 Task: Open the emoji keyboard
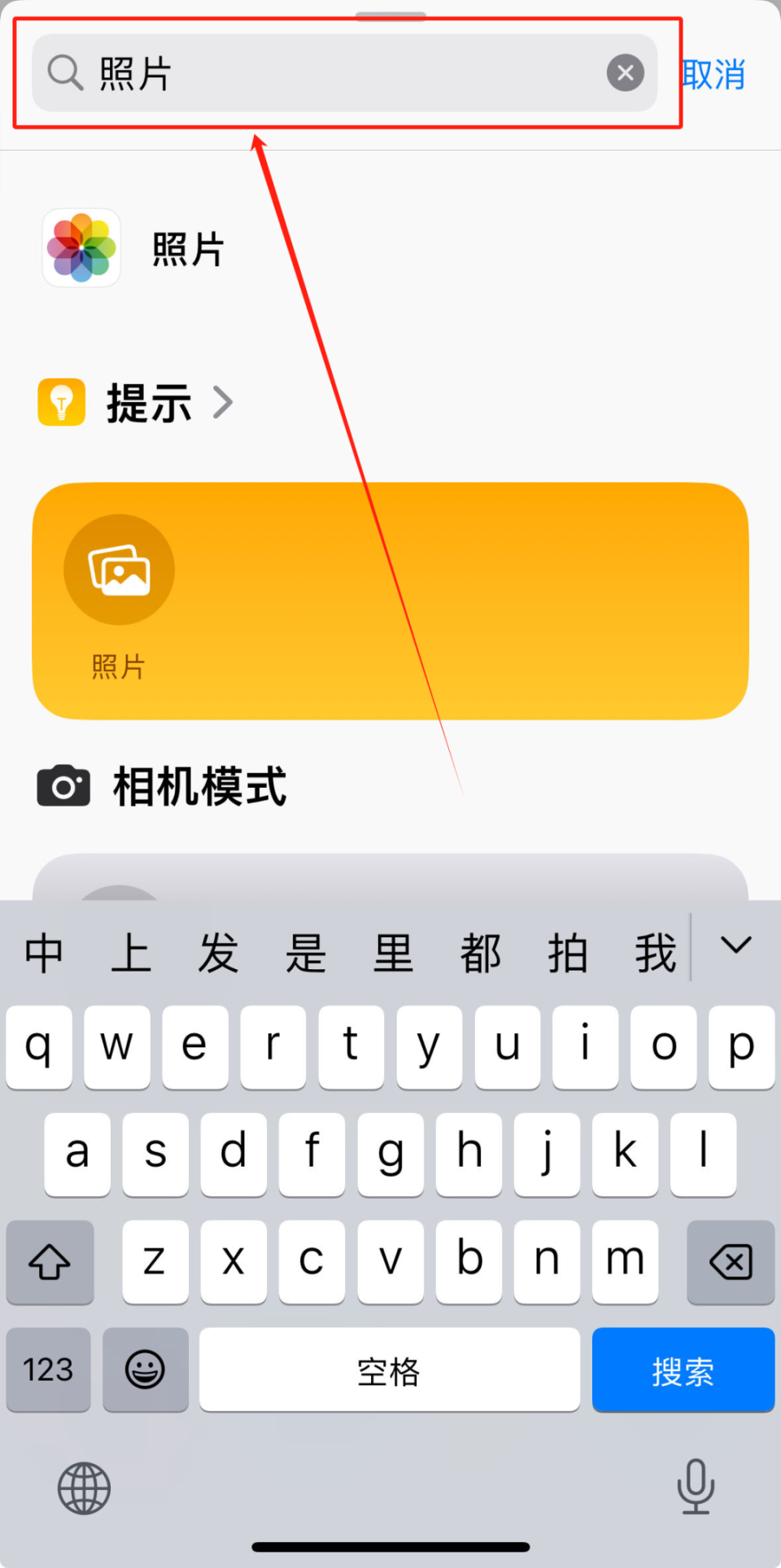point(146,1370)
